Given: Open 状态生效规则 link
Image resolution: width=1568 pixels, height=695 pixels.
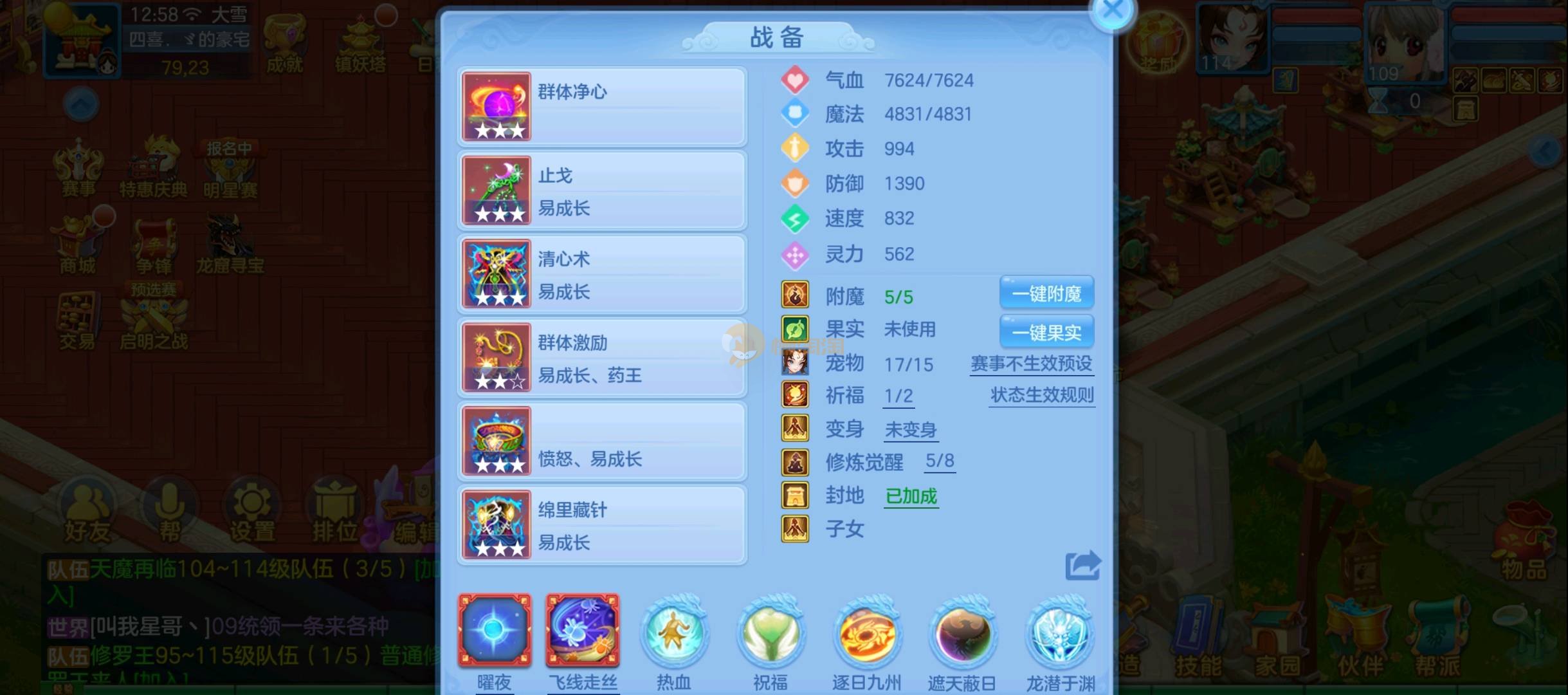Looking at the screenshot, I should (1041, 395).
